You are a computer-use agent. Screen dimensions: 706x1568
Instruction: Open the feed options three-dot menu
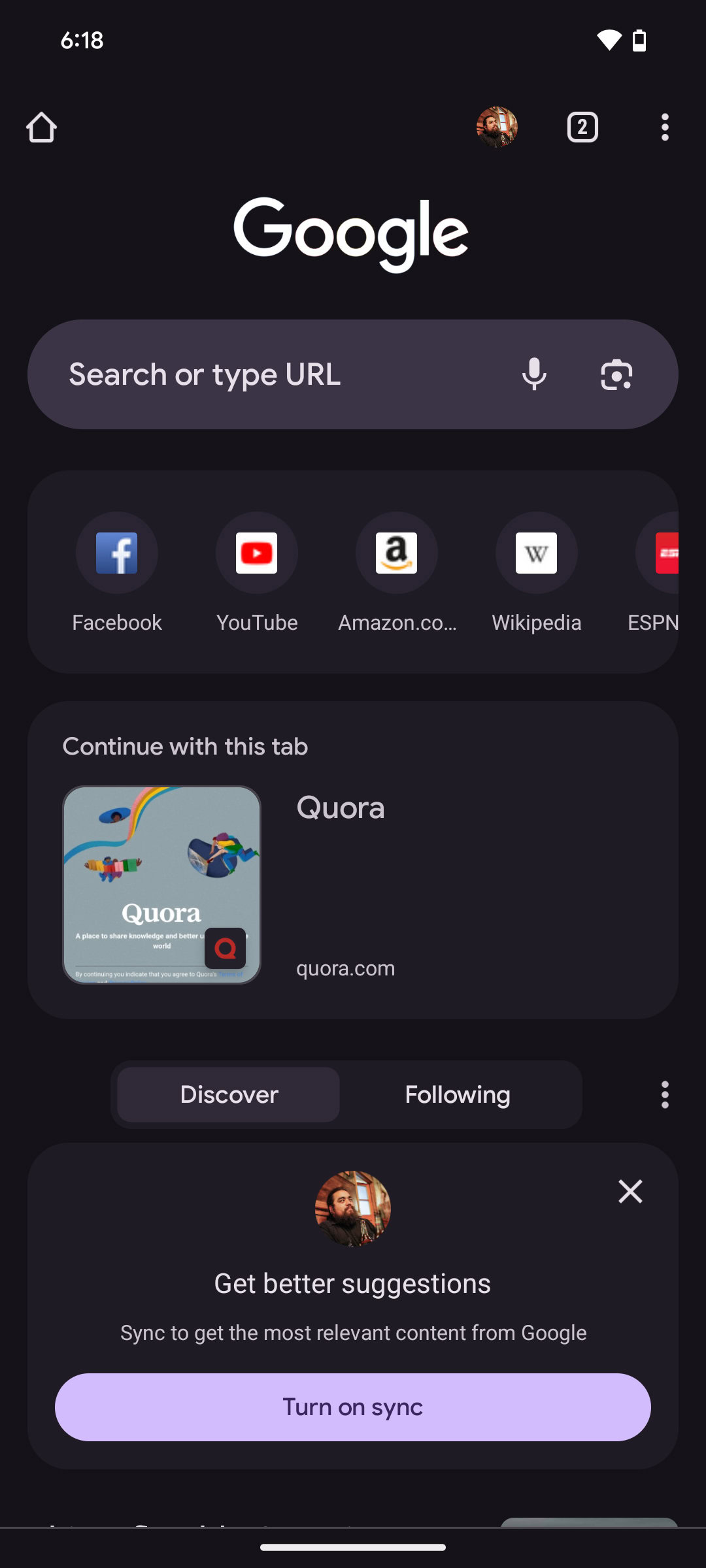coord(665,1094)
